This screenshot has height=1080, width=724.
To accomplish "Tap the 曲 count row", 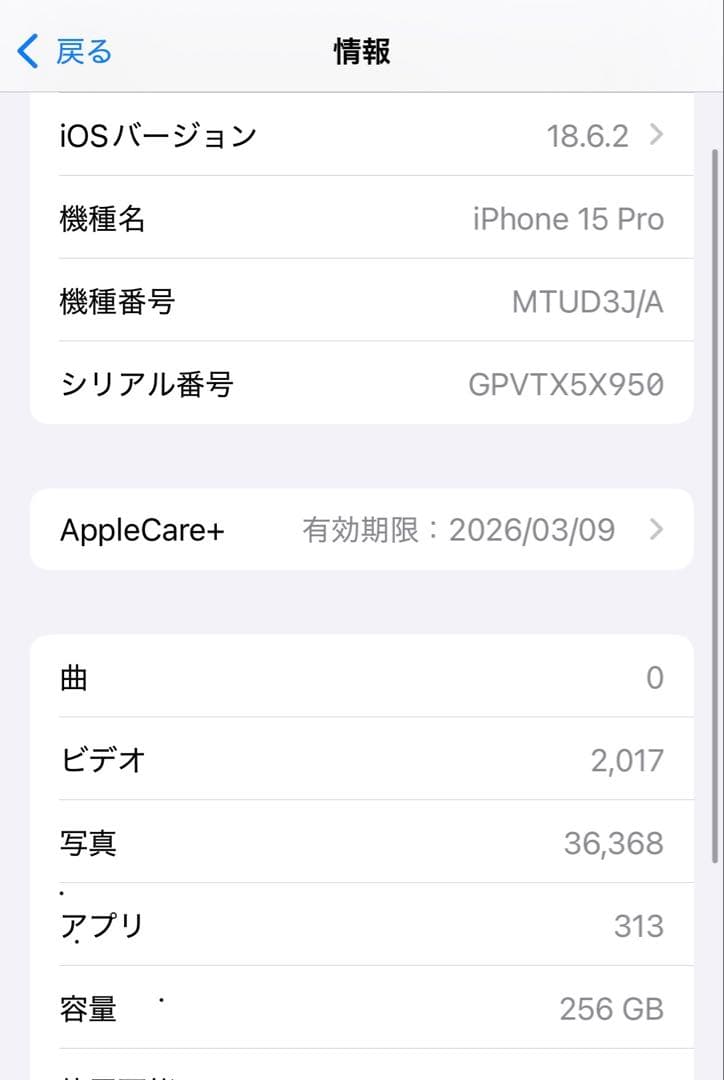I will point(360,677).
